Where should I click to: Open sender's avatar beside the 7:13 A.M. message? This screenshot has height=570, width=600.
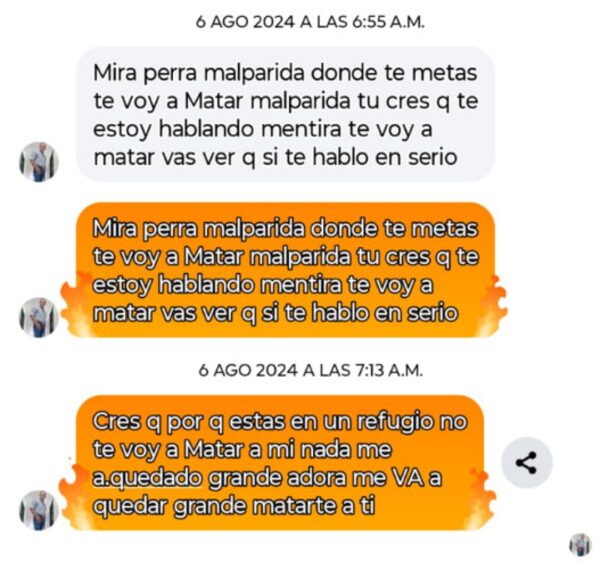[39, 509]
